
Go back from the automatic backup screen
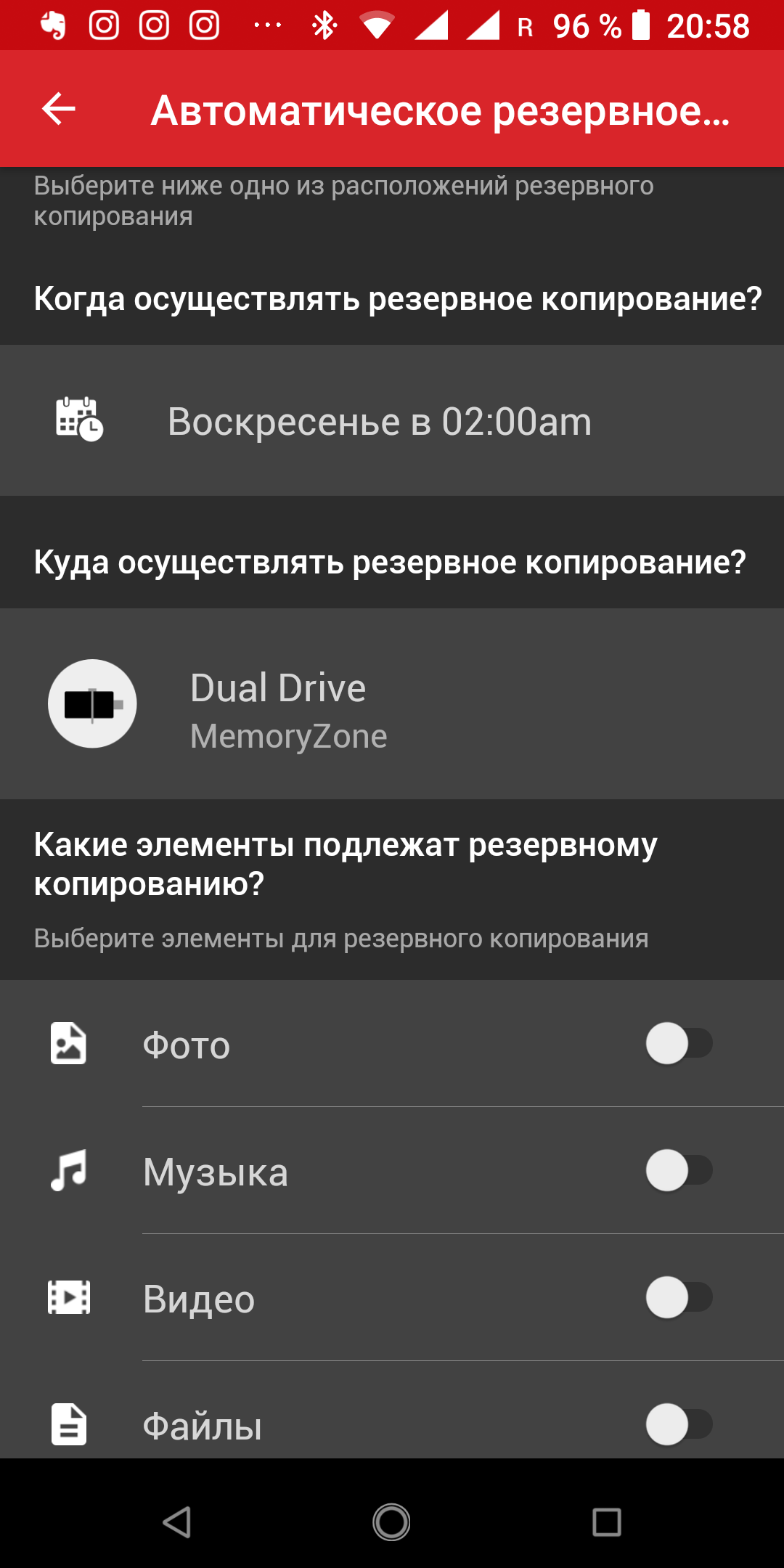coord(59,109)
